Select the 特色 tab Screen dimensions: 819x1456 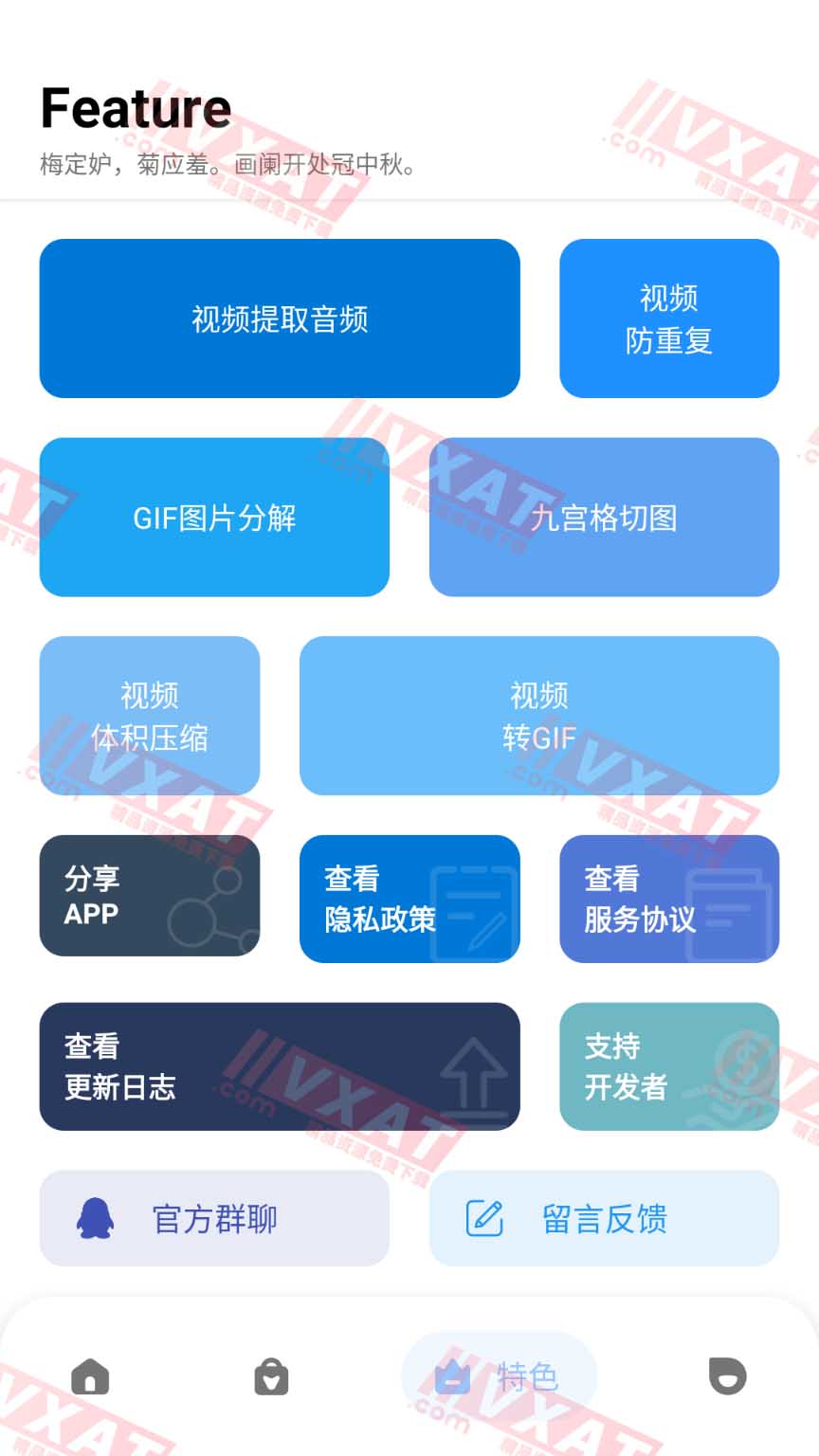click(x=499, y=1376)
